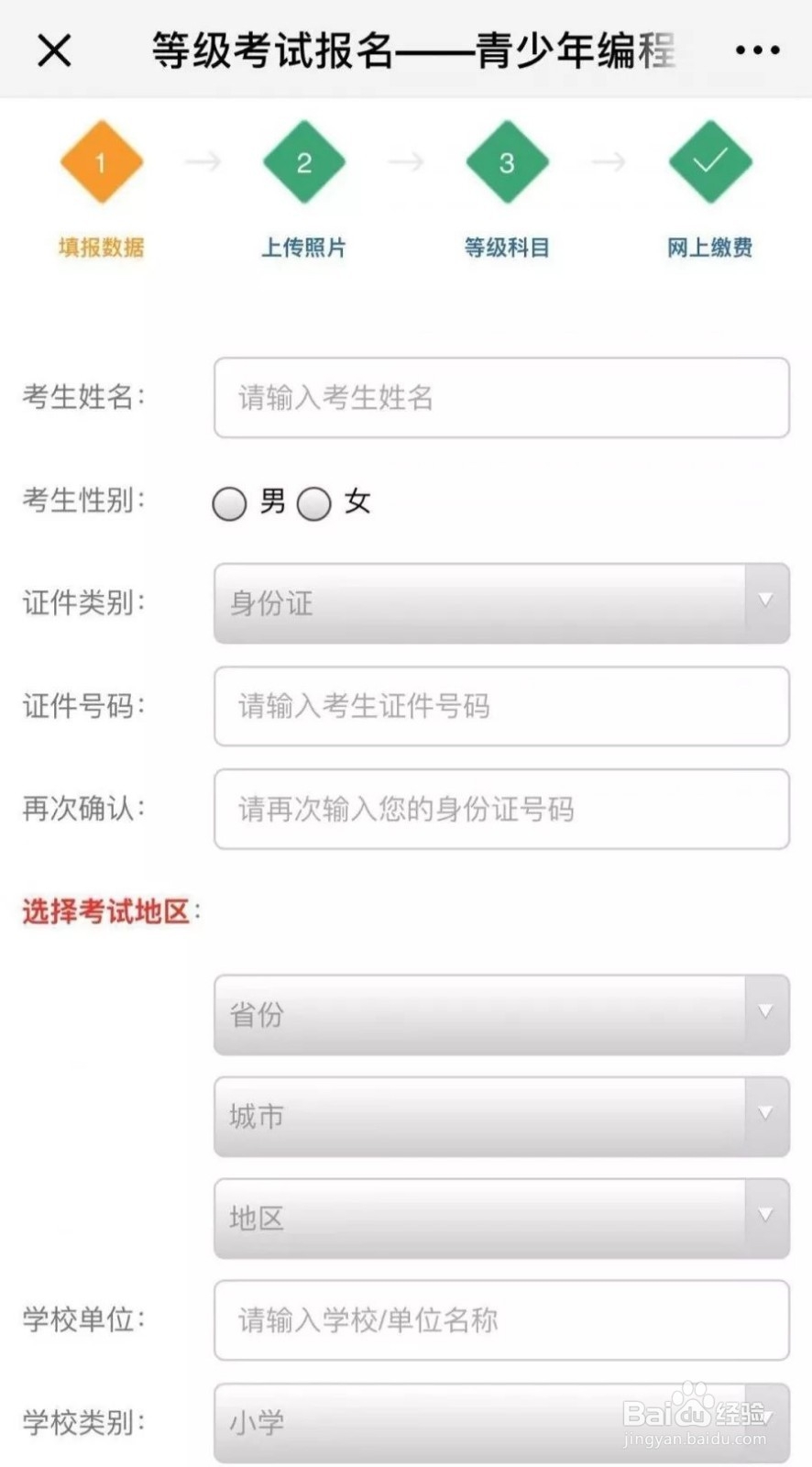
Task: Open the 证件类别 dropdown showing 身份证
Action: [x=501, y=603]
